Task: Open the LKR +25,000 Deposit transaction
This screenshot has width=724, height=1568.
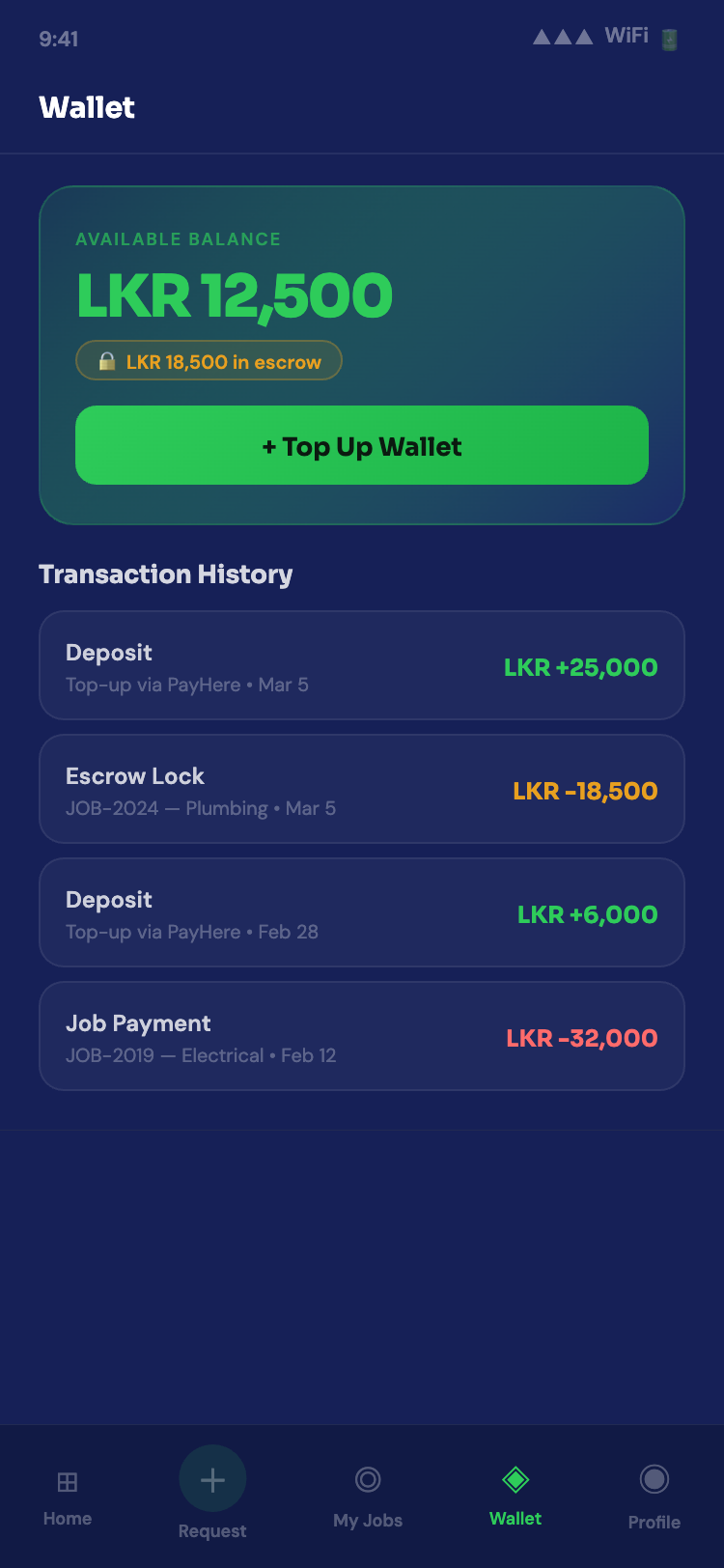Action: coord(362,665)
